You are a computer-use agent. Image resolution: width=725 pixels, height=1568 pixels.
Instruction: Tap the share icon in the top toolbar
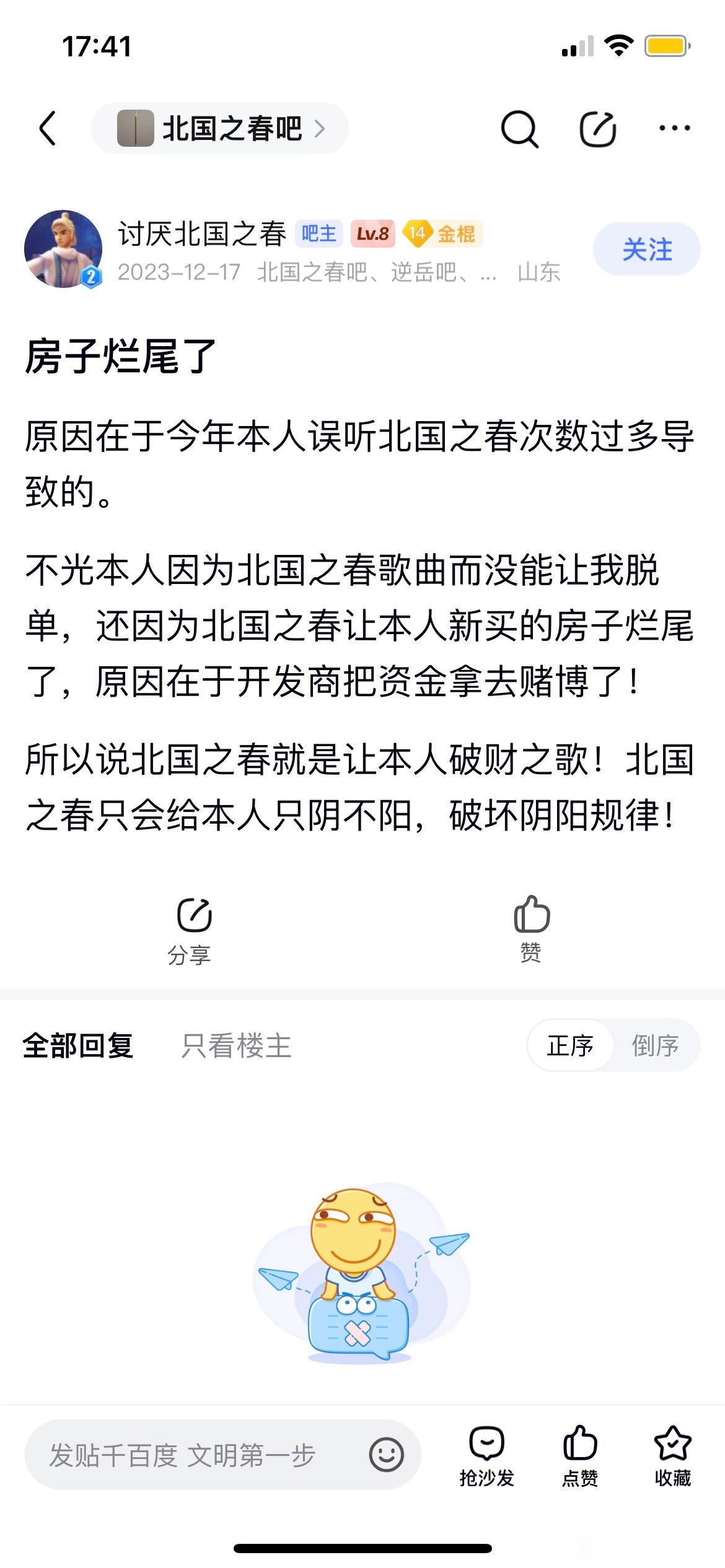pyautogui.click(x=597, y=129)
